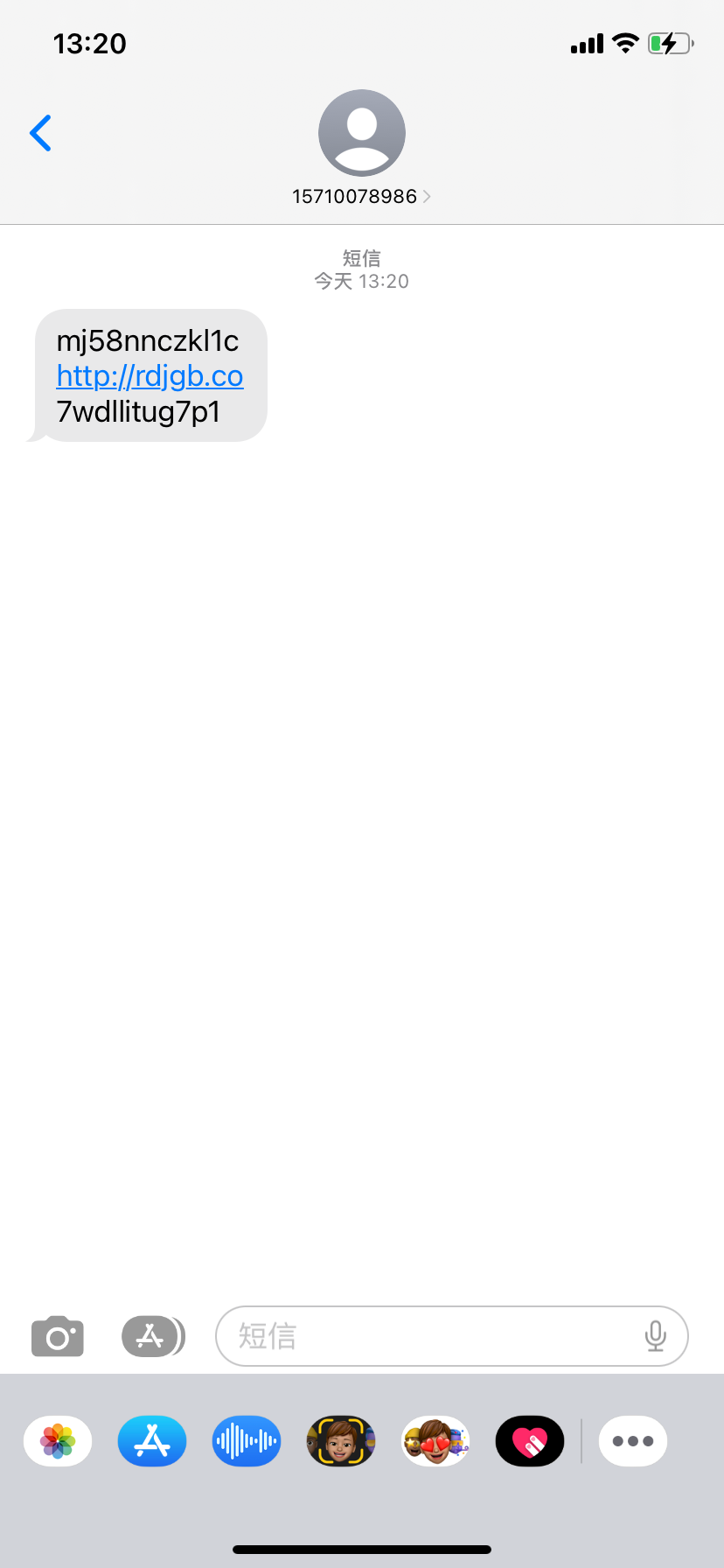The height and width of the screenshot is (1568, 724).
Task: Record an audio message with the microphone
Action: [x=655, y=1336]
